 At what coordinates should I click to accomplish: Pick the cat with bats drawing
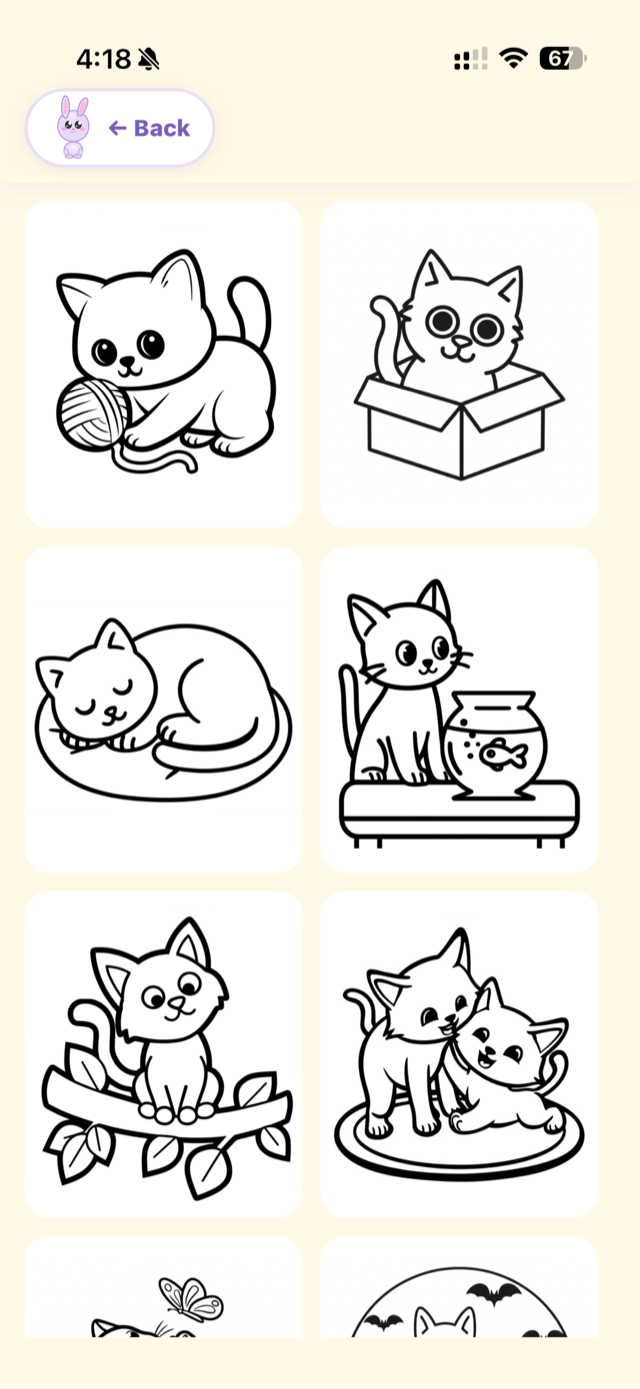click(459, 1287)
